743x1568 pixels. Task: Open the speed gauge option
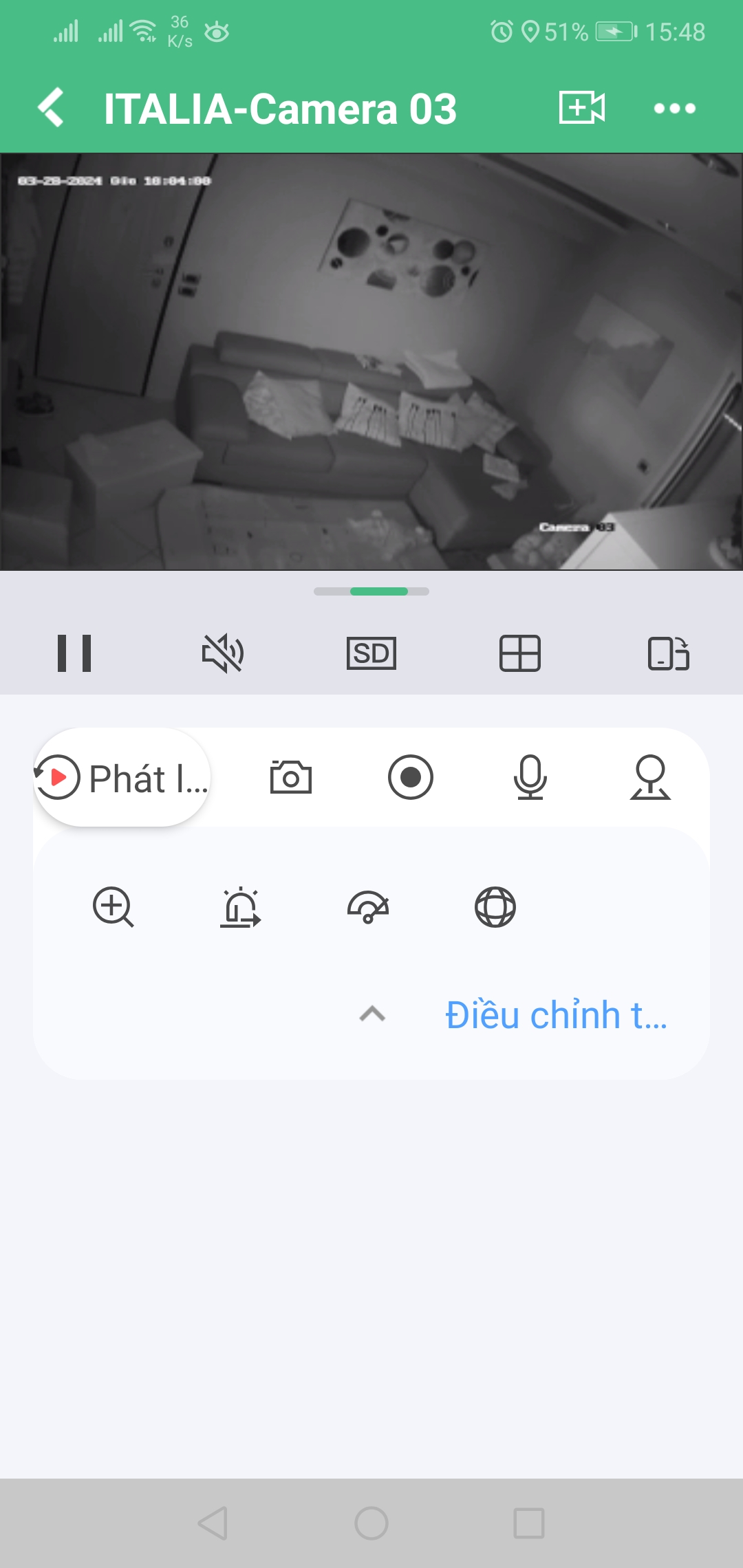(x=368, y=907)
